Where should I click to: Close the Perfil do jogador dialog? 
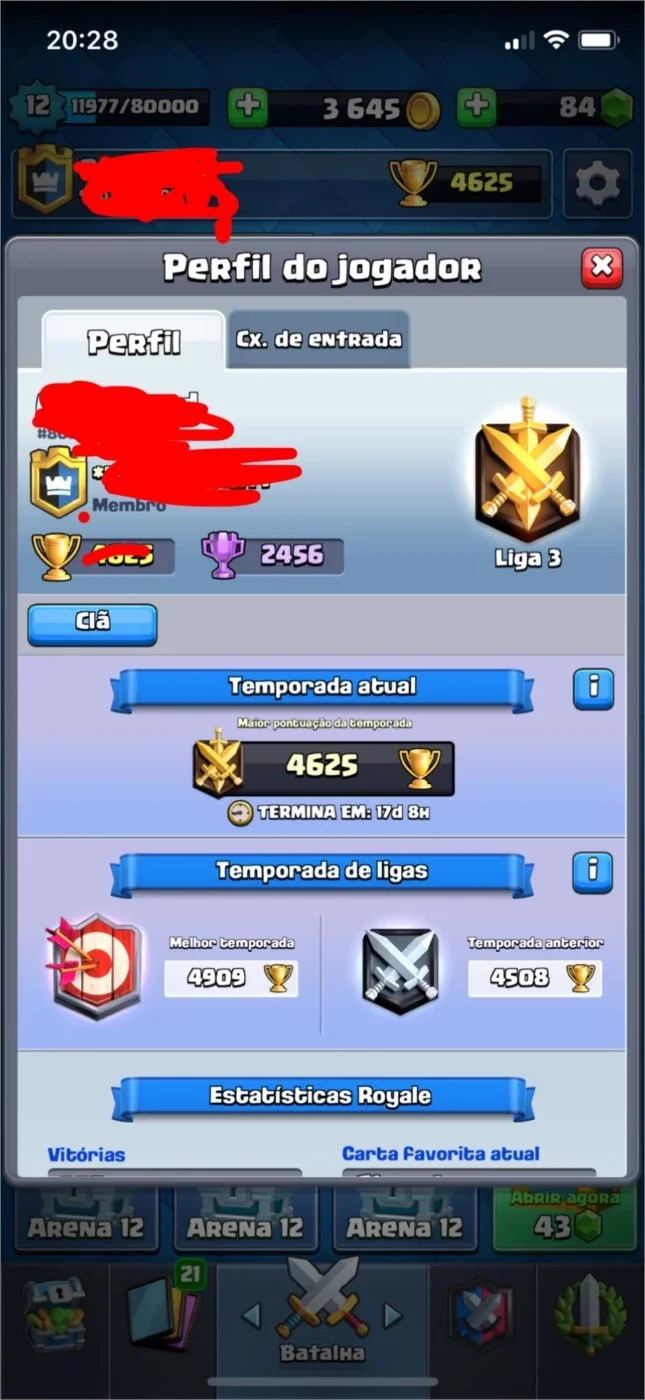[x=601, y=267]
